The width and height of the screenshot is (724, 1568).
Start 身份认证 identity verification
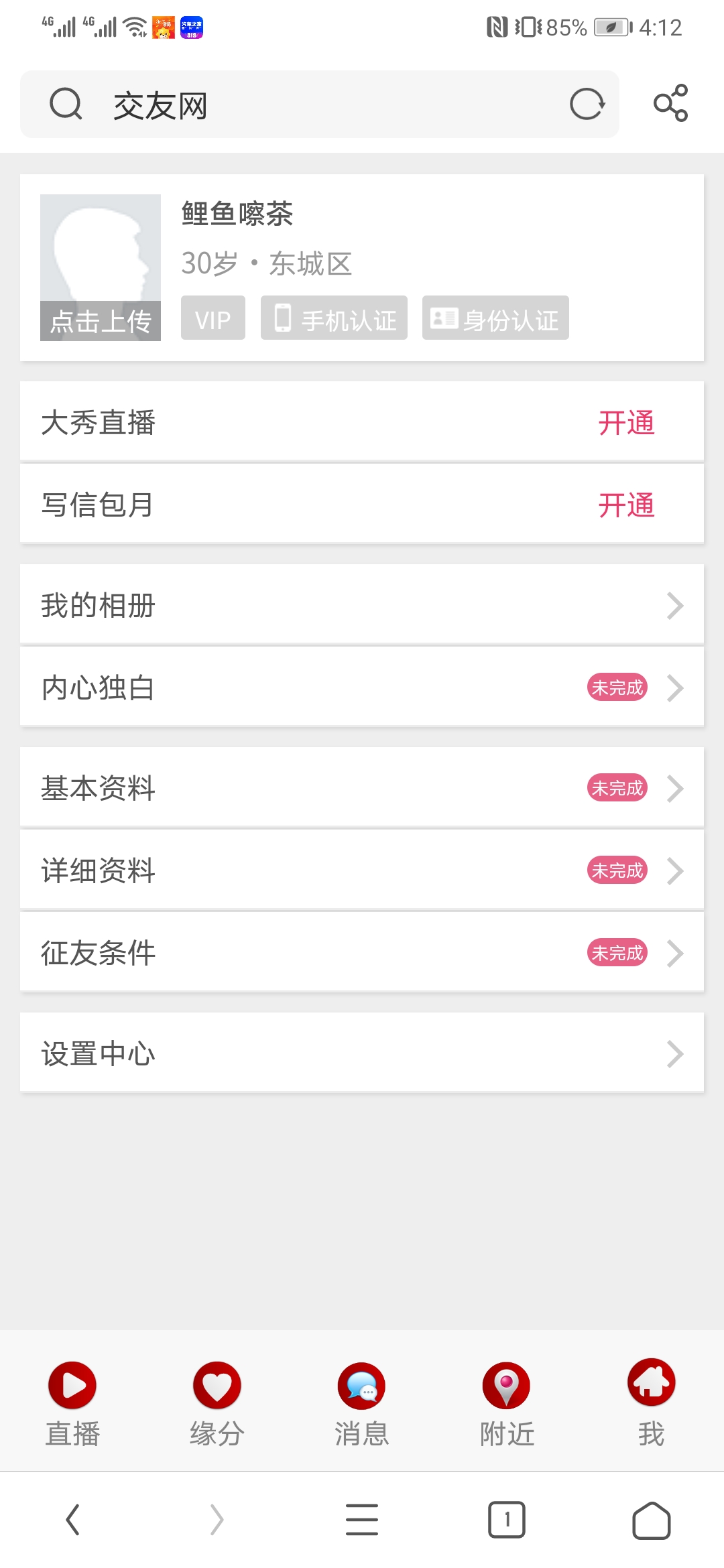(495, 318)
